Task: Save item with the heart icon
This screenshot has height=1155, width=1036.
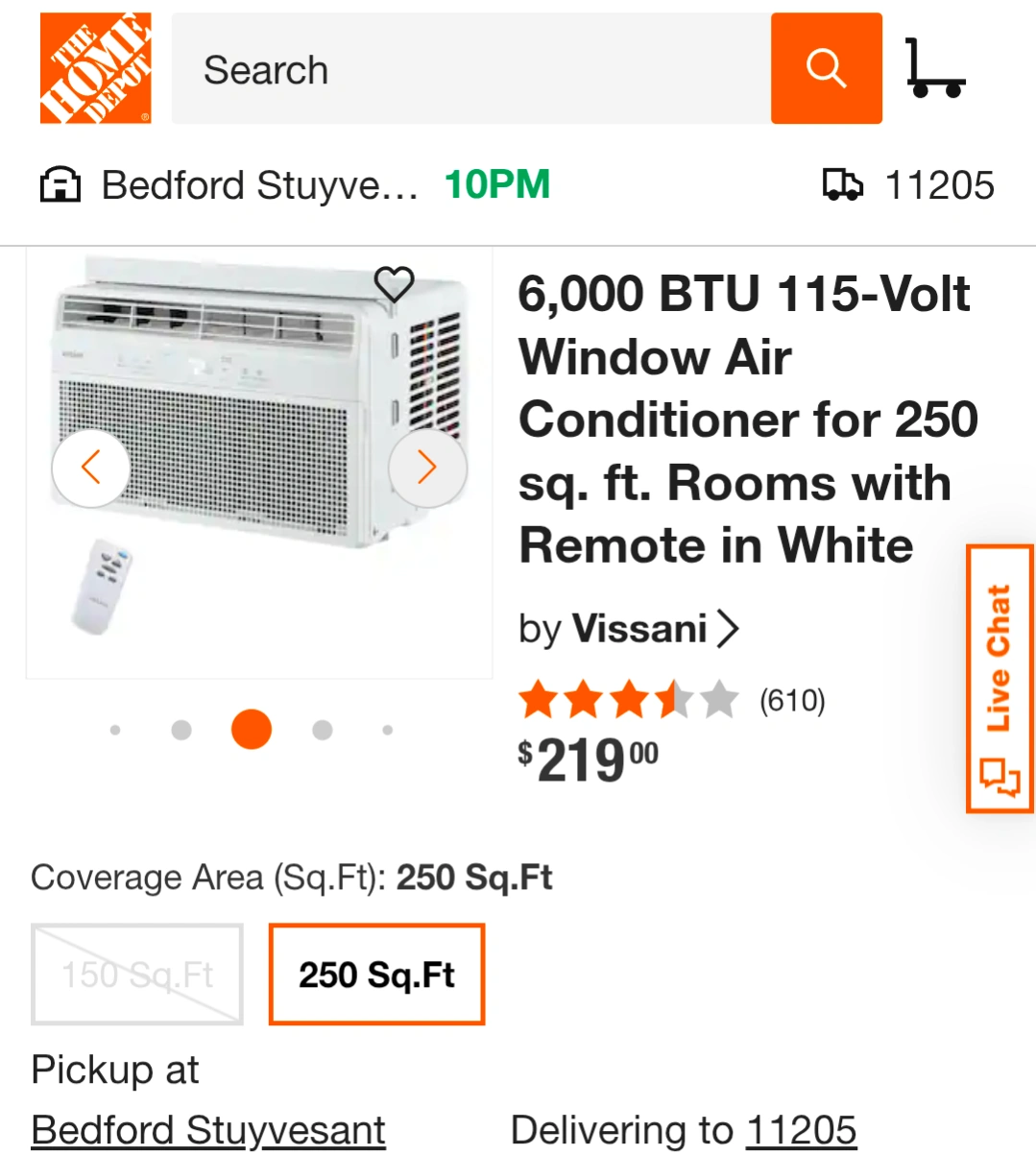Action: click(394, 284)
